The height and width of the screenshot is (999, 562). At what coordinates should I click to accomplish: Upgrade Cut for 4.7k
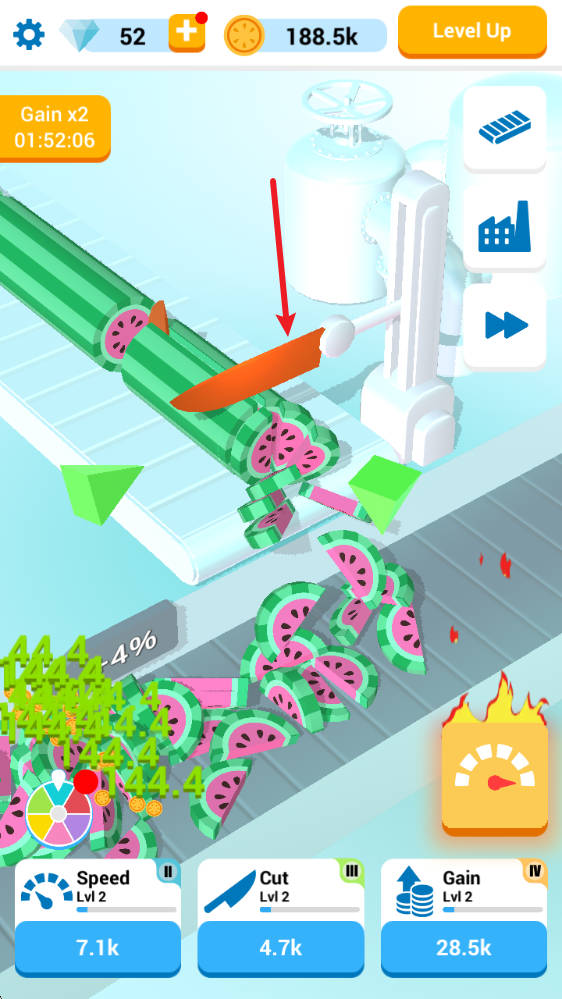280,947
